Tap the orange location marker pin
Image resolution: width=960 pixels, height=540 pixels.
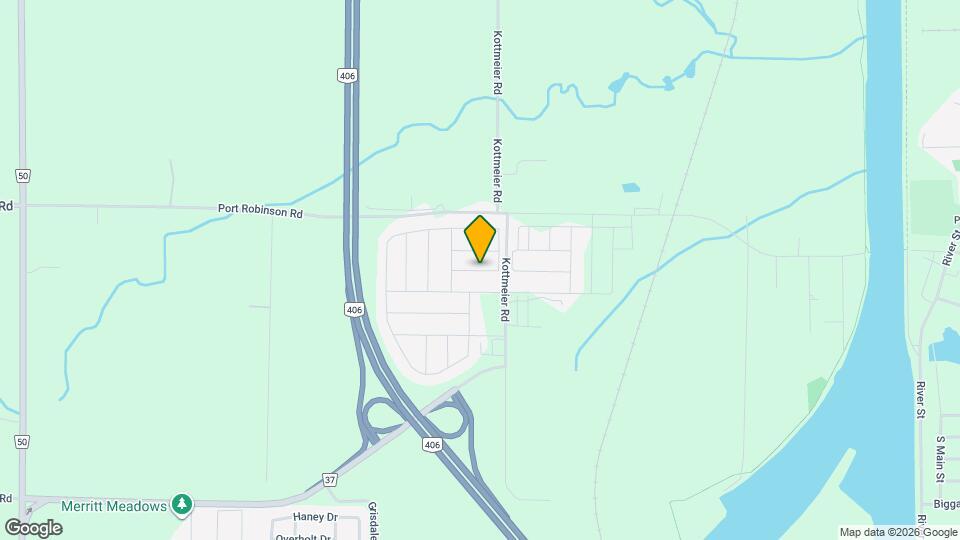(480, 238)
